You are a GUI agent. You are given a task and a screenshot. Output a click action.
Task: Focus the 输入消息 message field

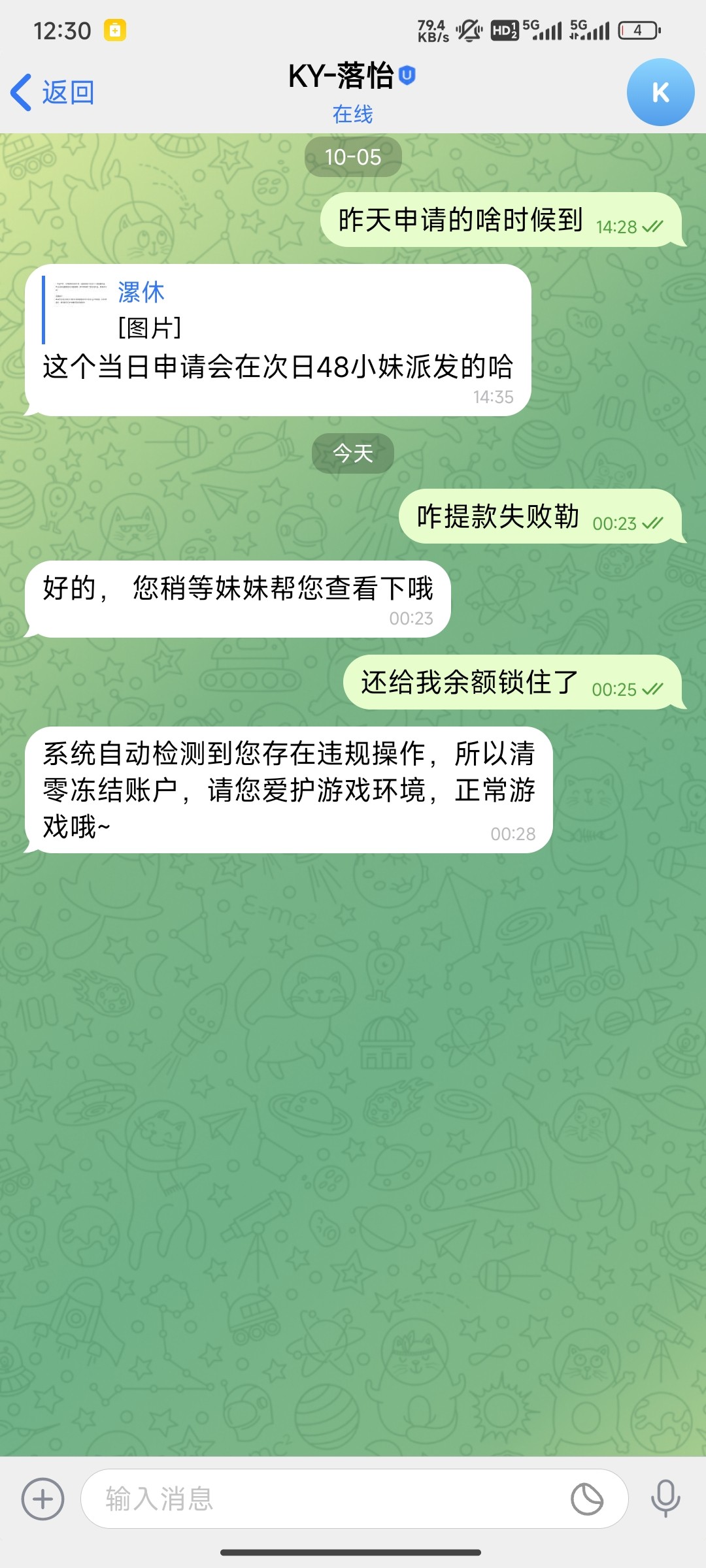click(327, 1499)
